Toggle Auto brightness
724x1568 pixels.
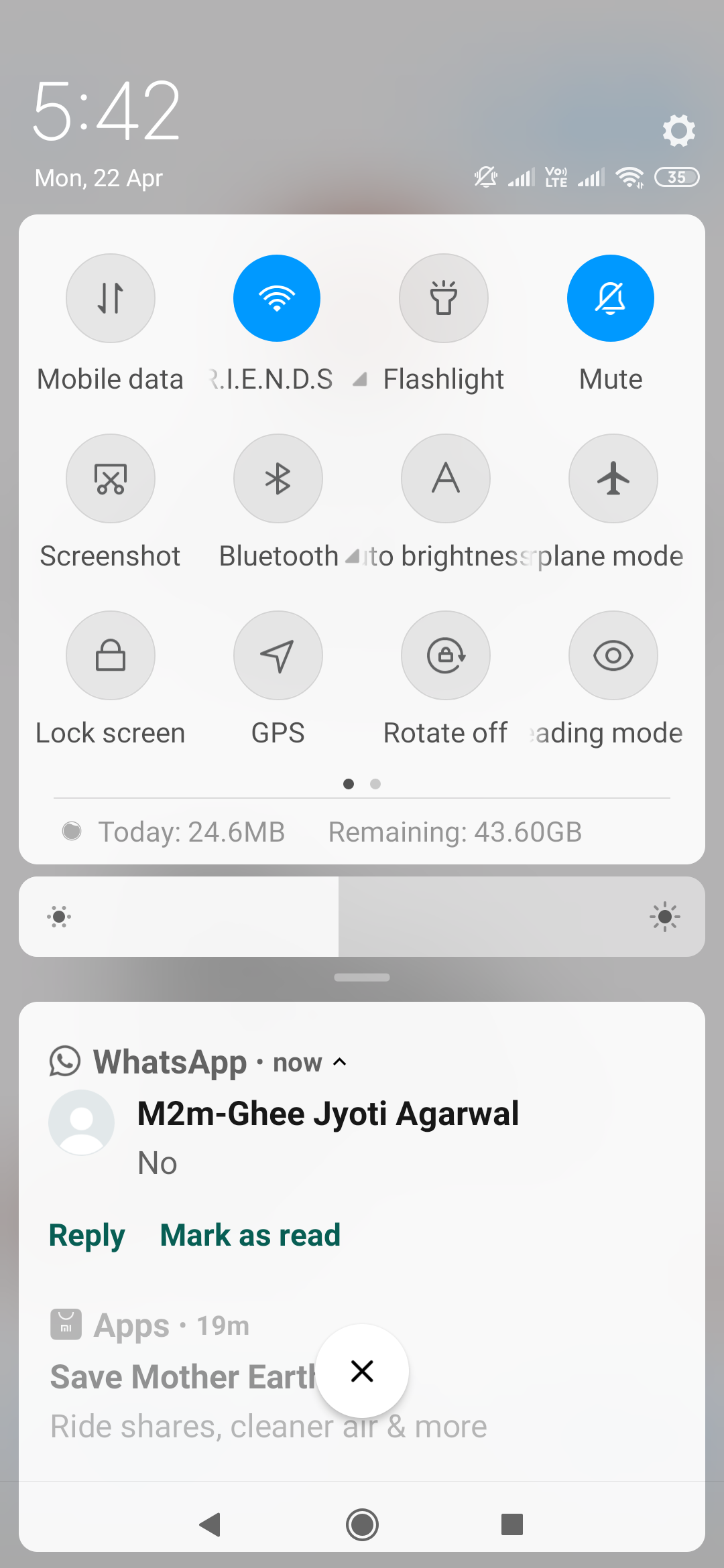coord(446,478)
